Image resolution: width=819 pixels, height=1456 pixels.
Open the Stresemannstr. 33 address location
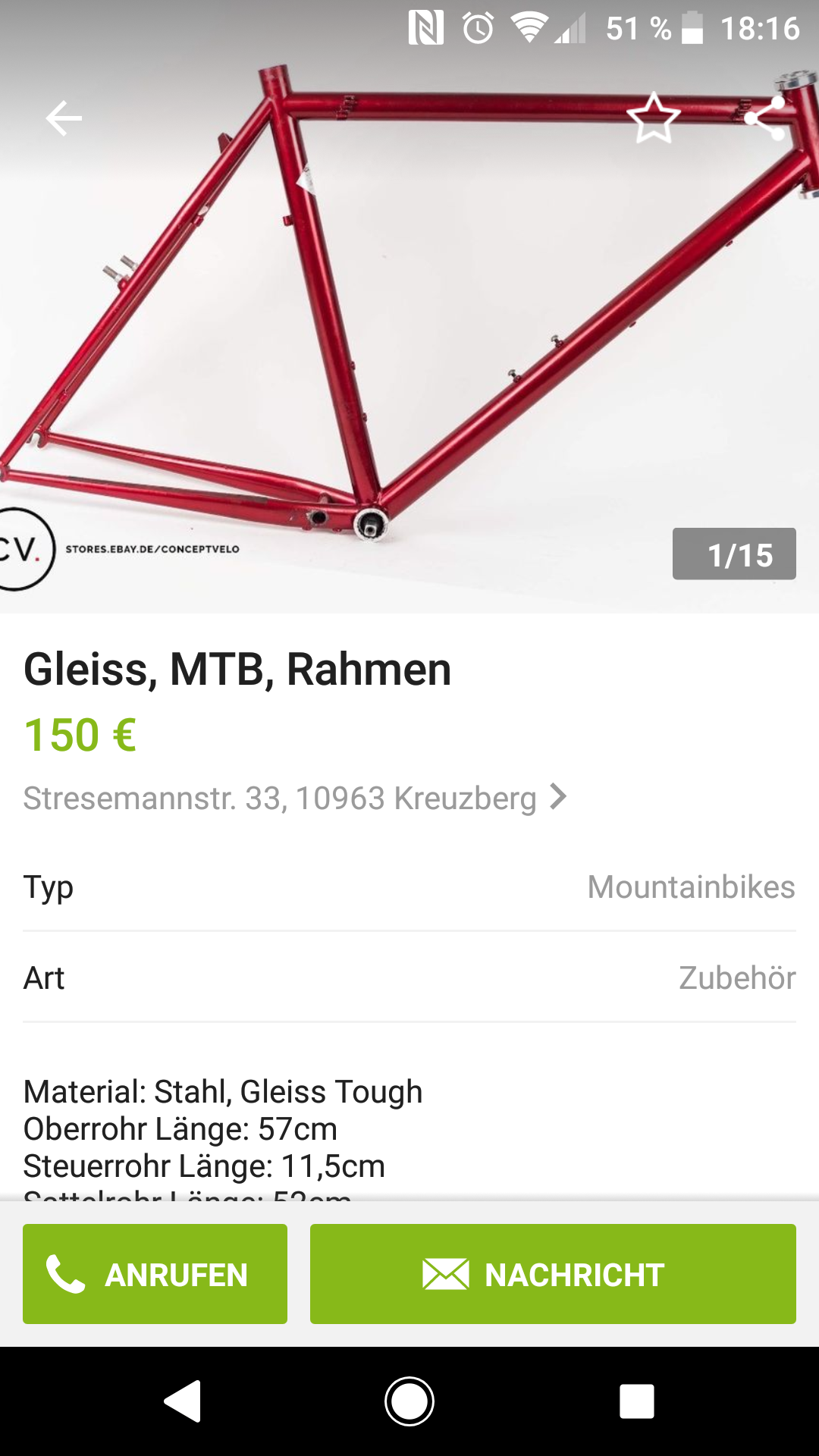tap(294, 798)
